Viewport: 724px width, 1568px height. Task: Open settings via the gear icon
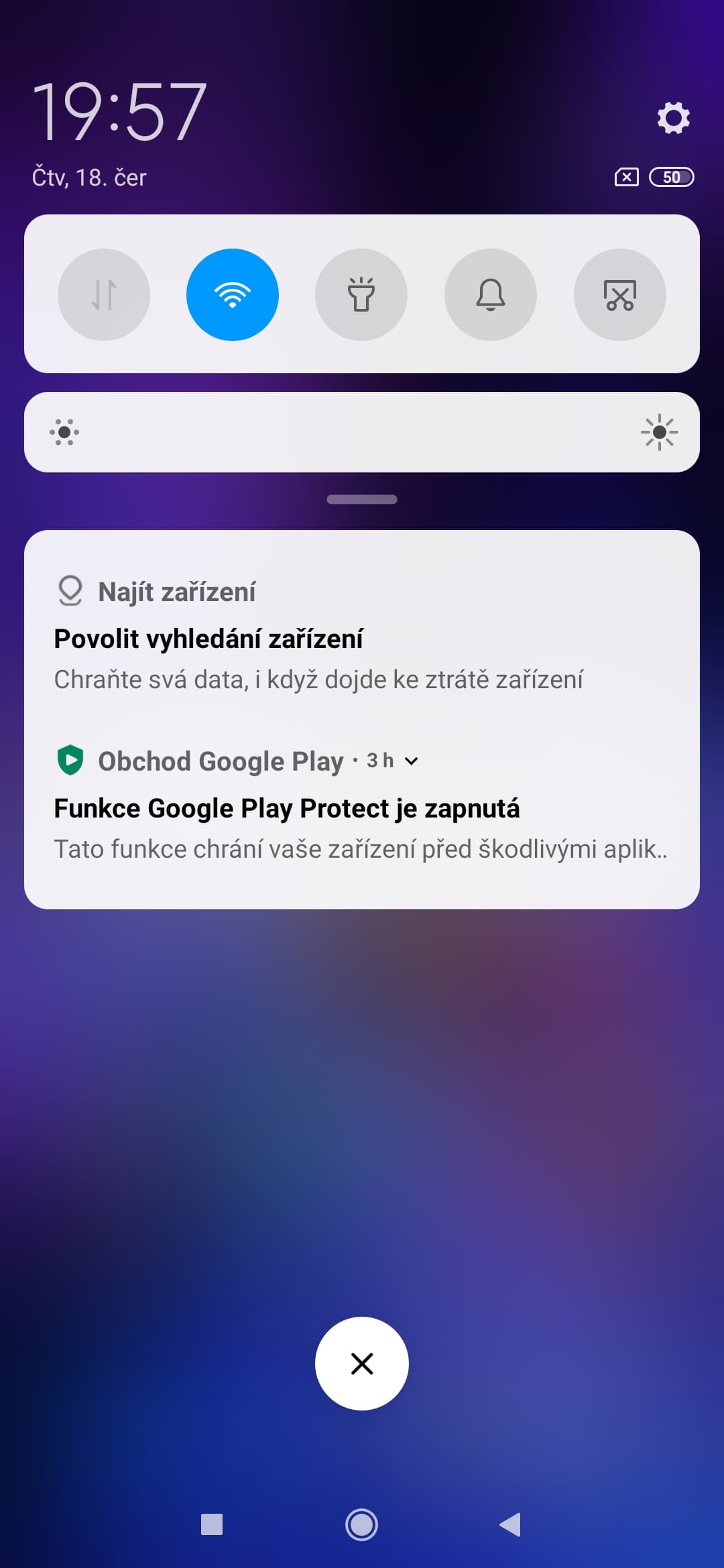coord(673,118)
